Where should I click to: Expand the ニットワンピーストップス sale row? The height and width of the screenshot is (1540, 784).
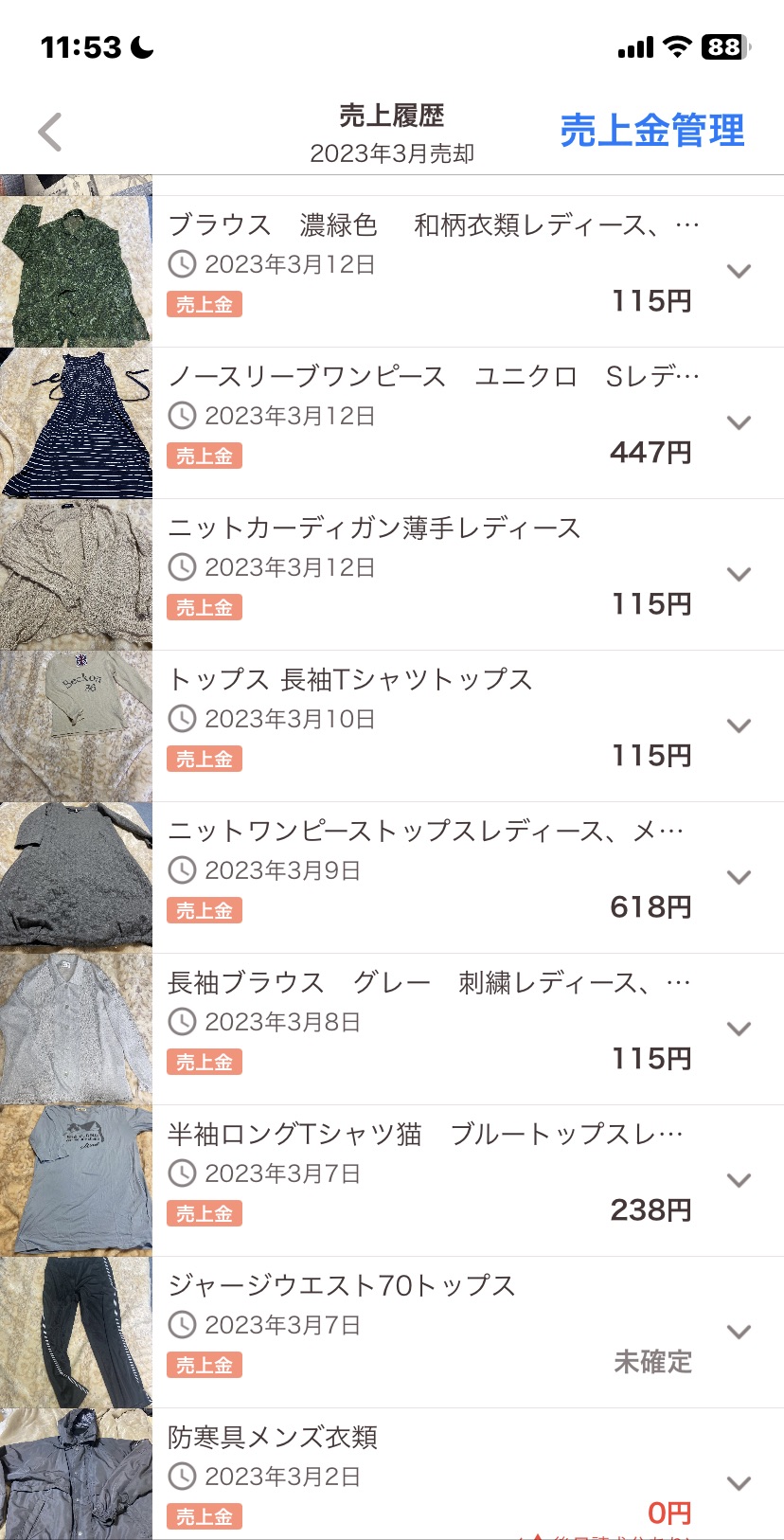coord(739,877)
